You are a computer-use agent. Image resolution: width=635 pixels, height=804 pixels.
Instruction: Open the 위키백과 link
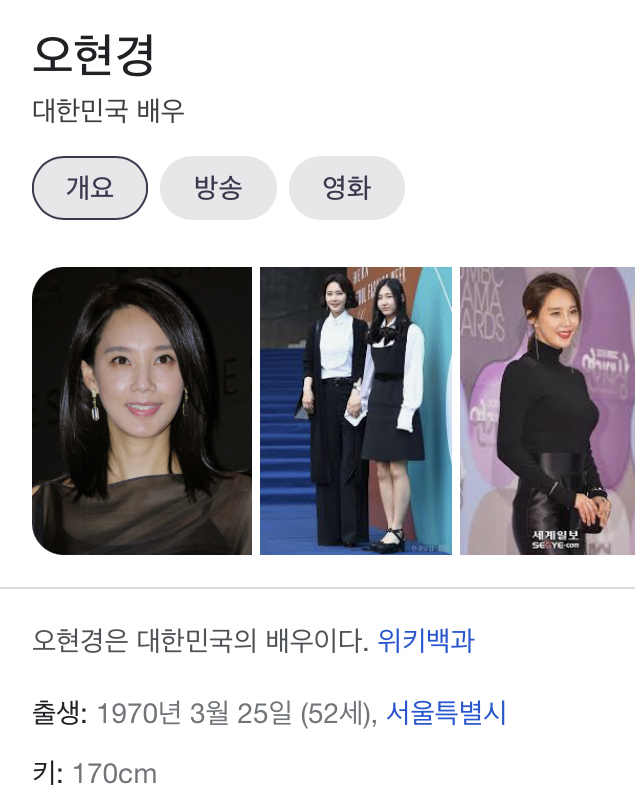426,641
